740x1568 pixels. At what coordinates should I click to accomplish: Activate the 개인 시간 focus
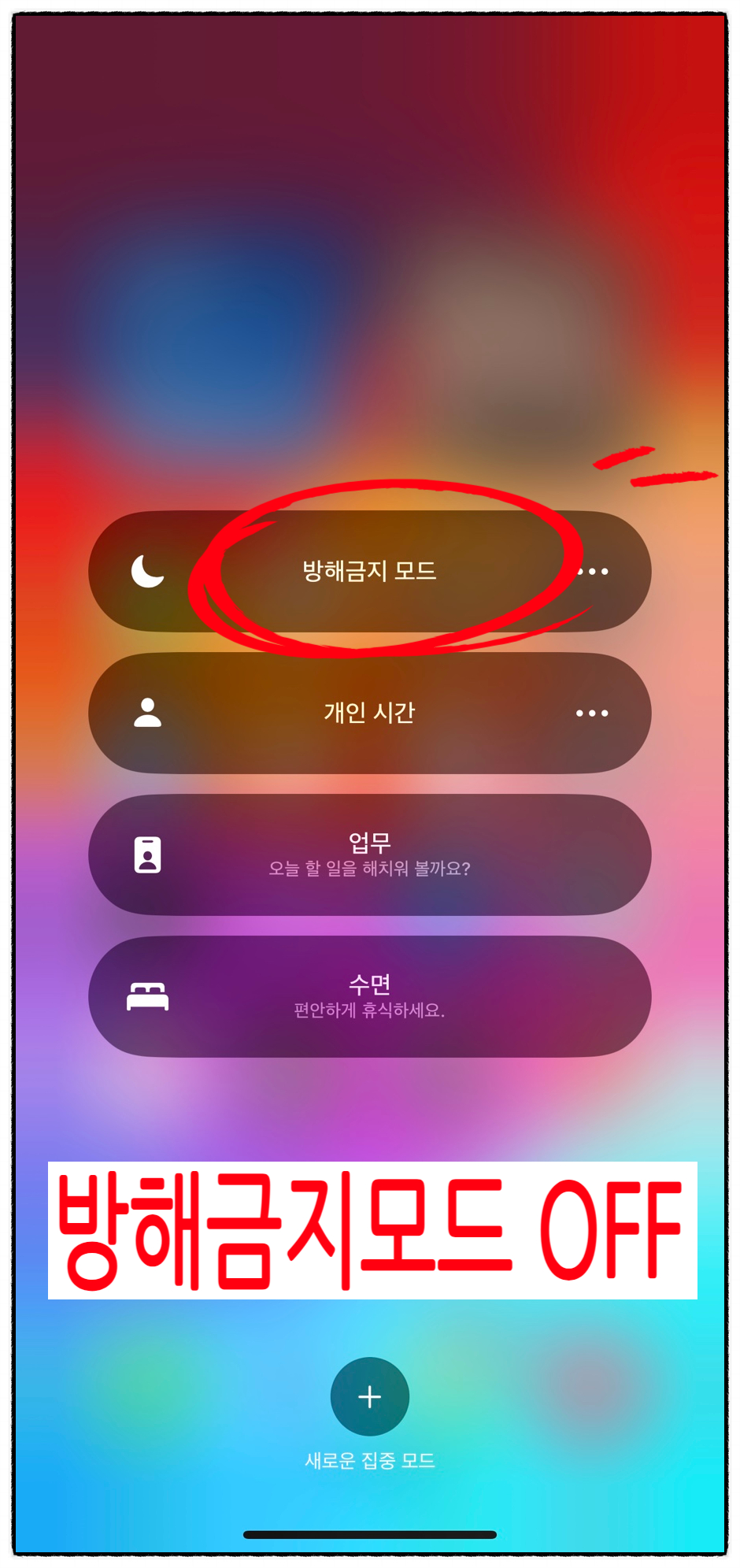(x=369, y=713)
